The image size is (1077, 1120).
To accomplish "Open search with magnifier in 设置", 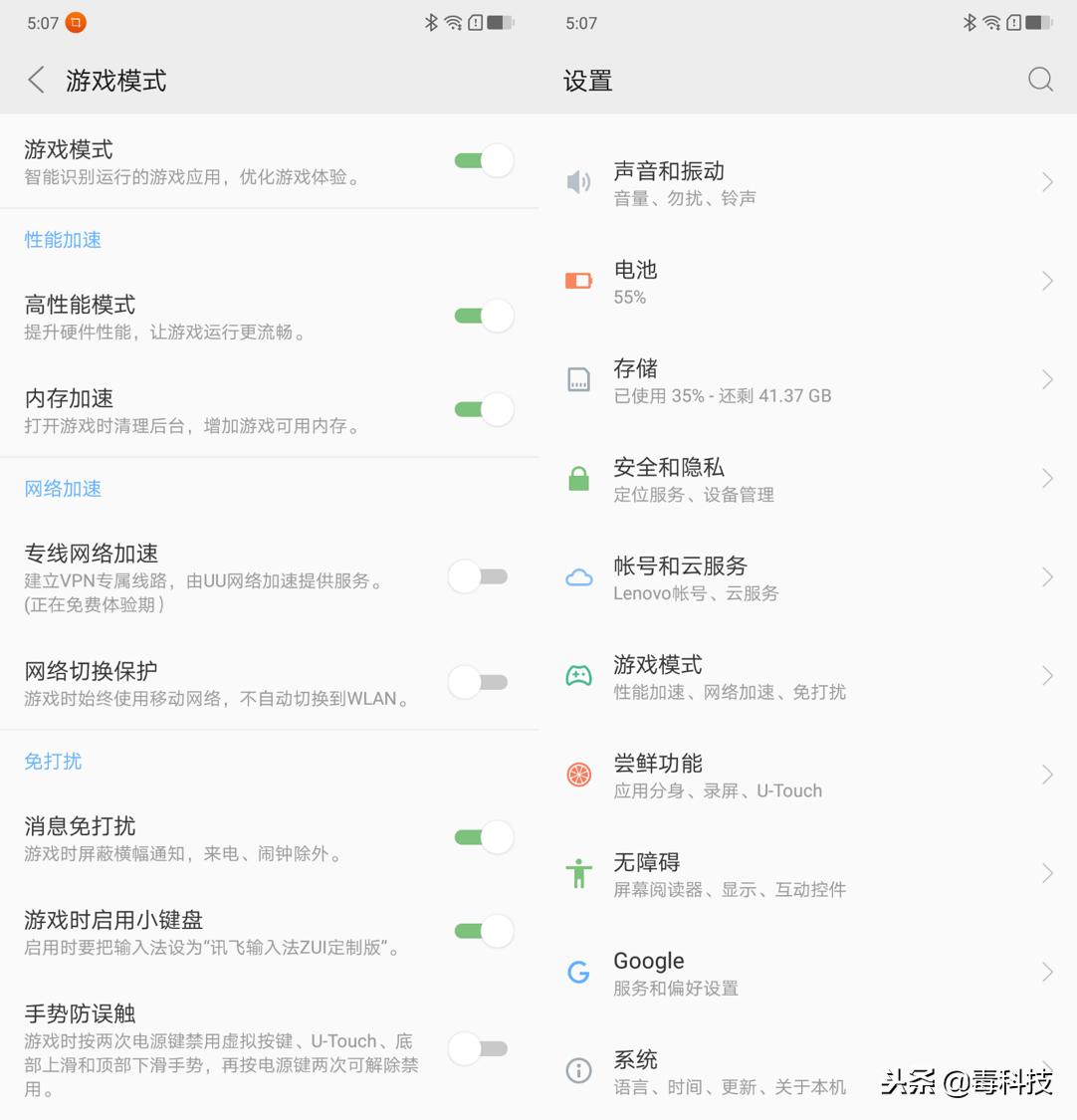I will 1040,80.
